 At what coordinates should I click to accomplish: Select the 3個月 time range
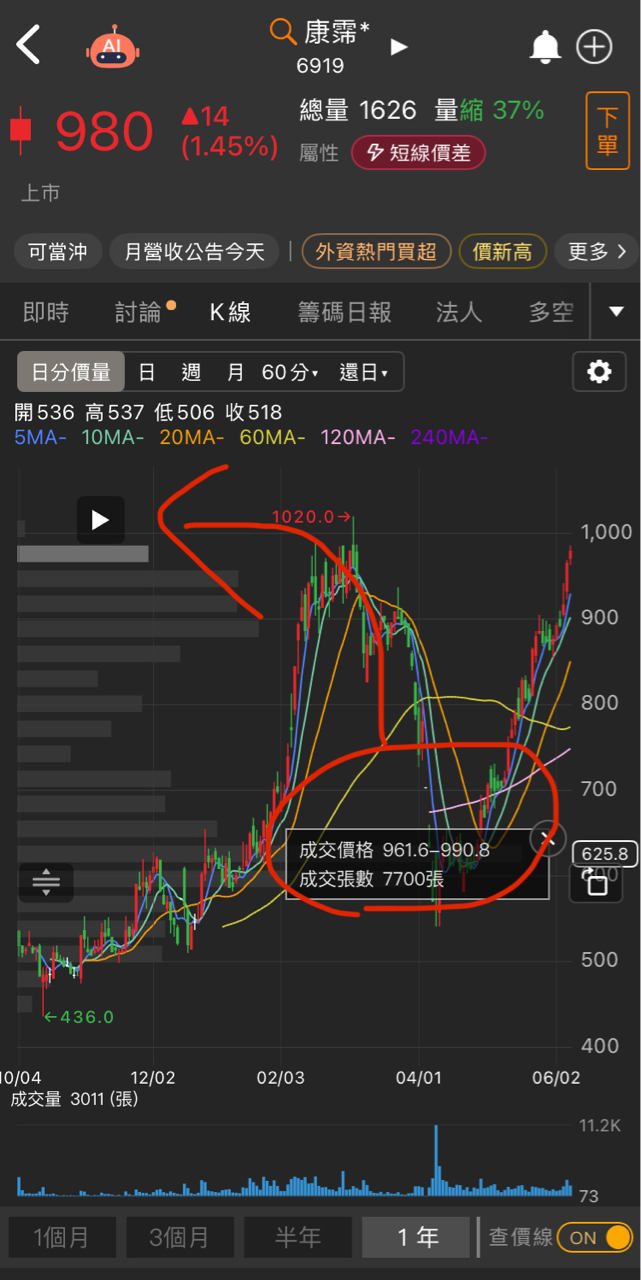point(180,1238)
